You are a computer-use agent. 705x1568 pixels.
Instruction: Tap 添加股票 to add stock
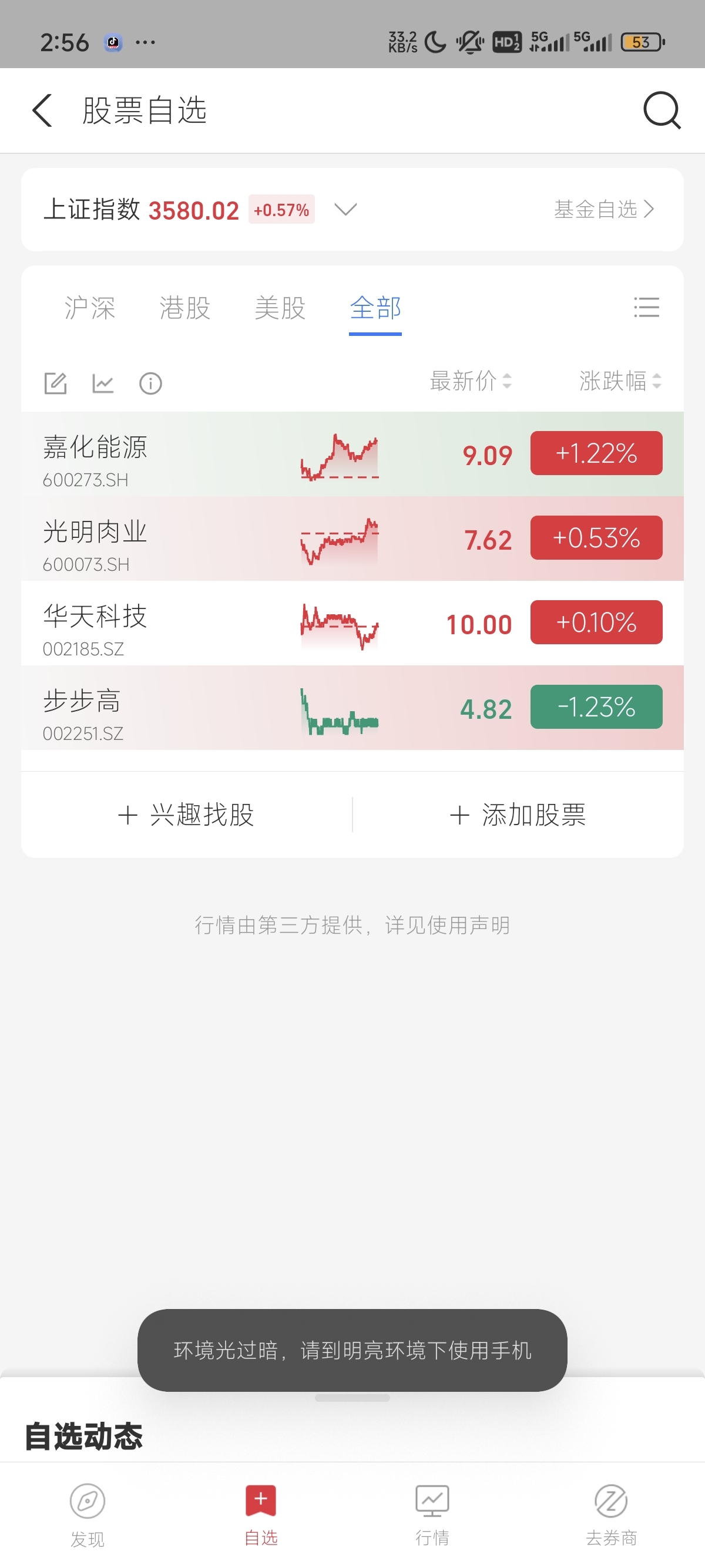518,815
